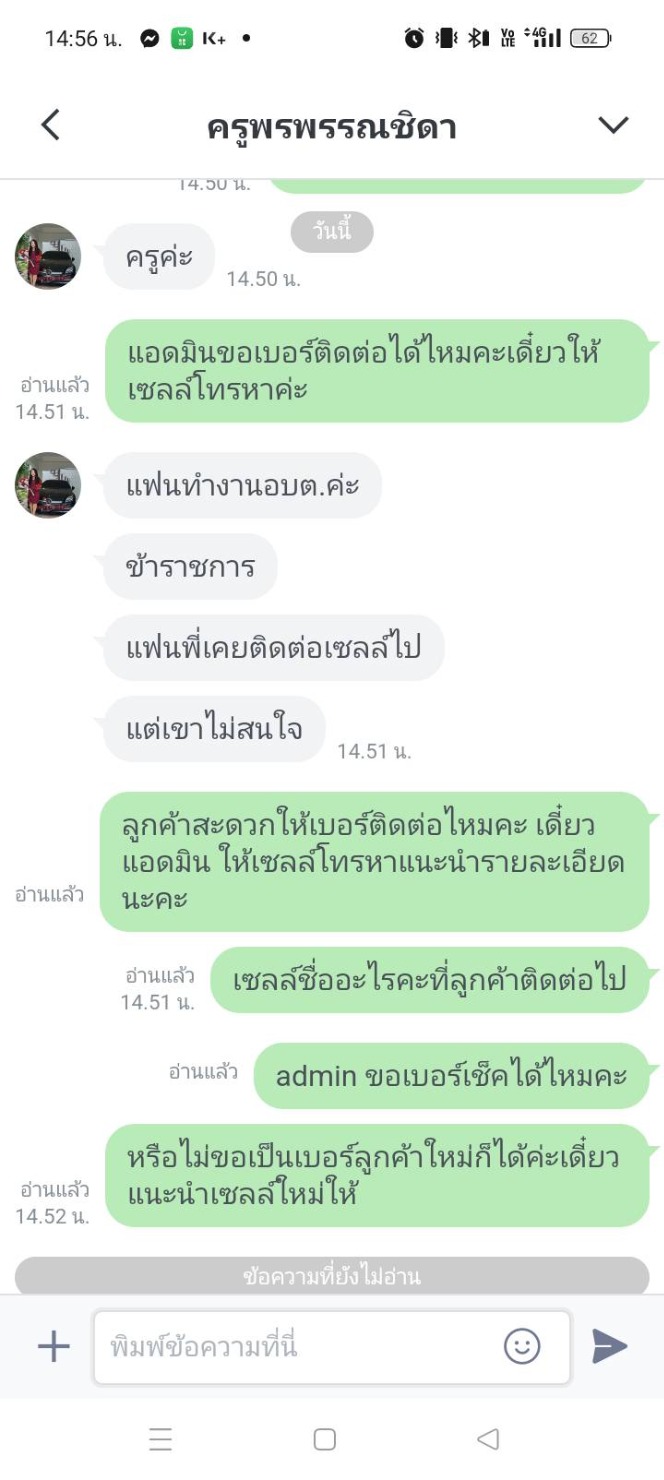Expand the chat options dropdown arrow
The height and width of the screenshot is (1480, 664).
612,125
